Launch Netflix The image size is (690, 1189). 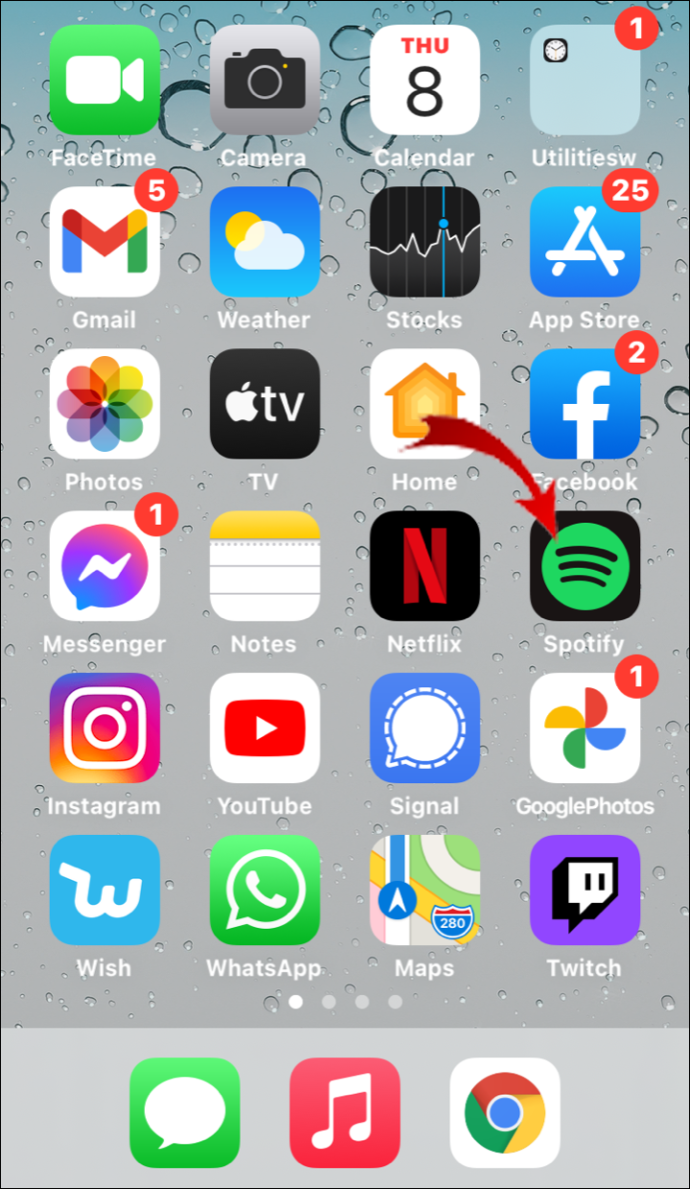pyautogui.click(x=425, y=566)
